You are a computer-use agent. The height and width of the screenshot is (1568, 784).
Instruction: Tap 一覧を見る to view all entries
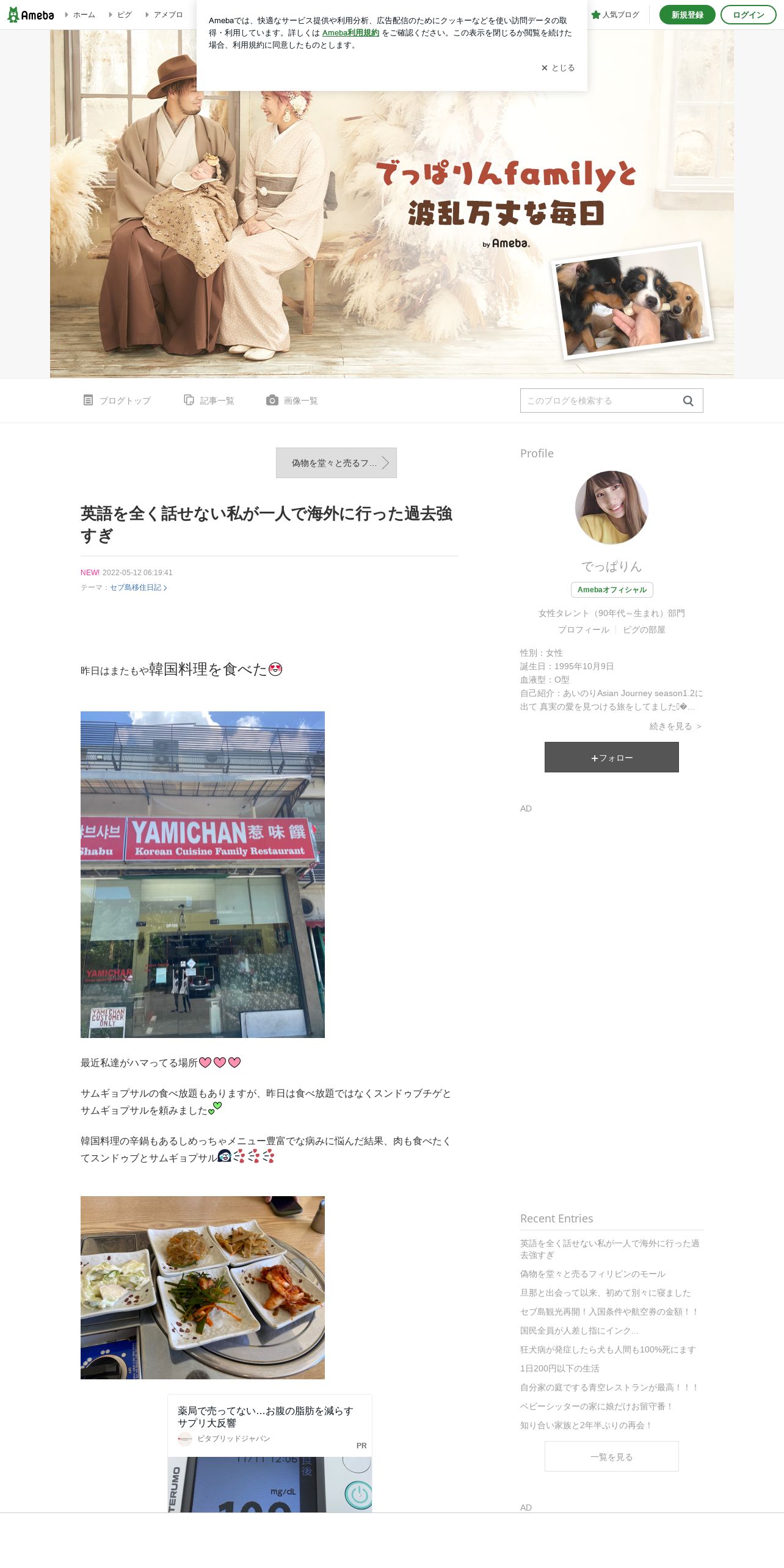point(611,1456)
